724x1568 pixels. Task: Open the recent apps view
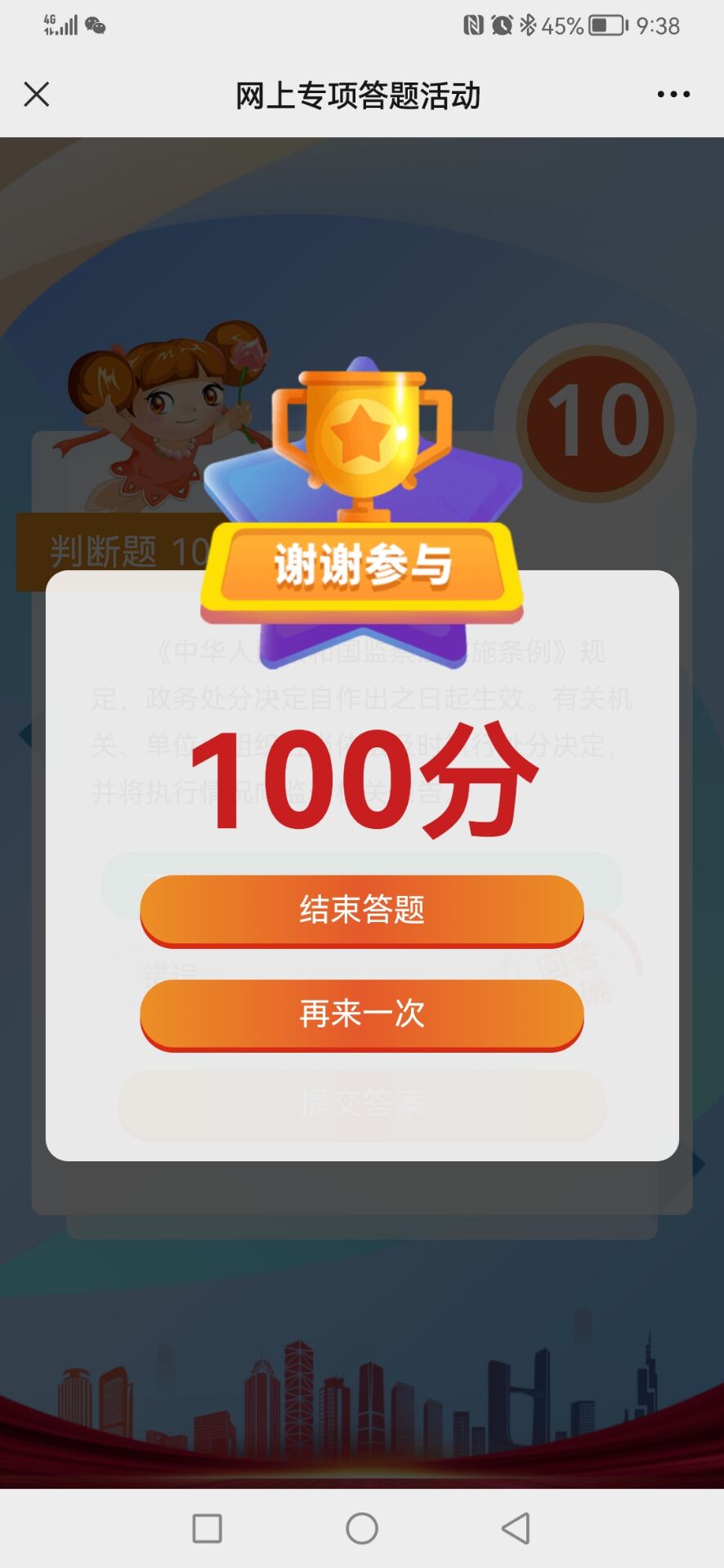pos(207,1528)
